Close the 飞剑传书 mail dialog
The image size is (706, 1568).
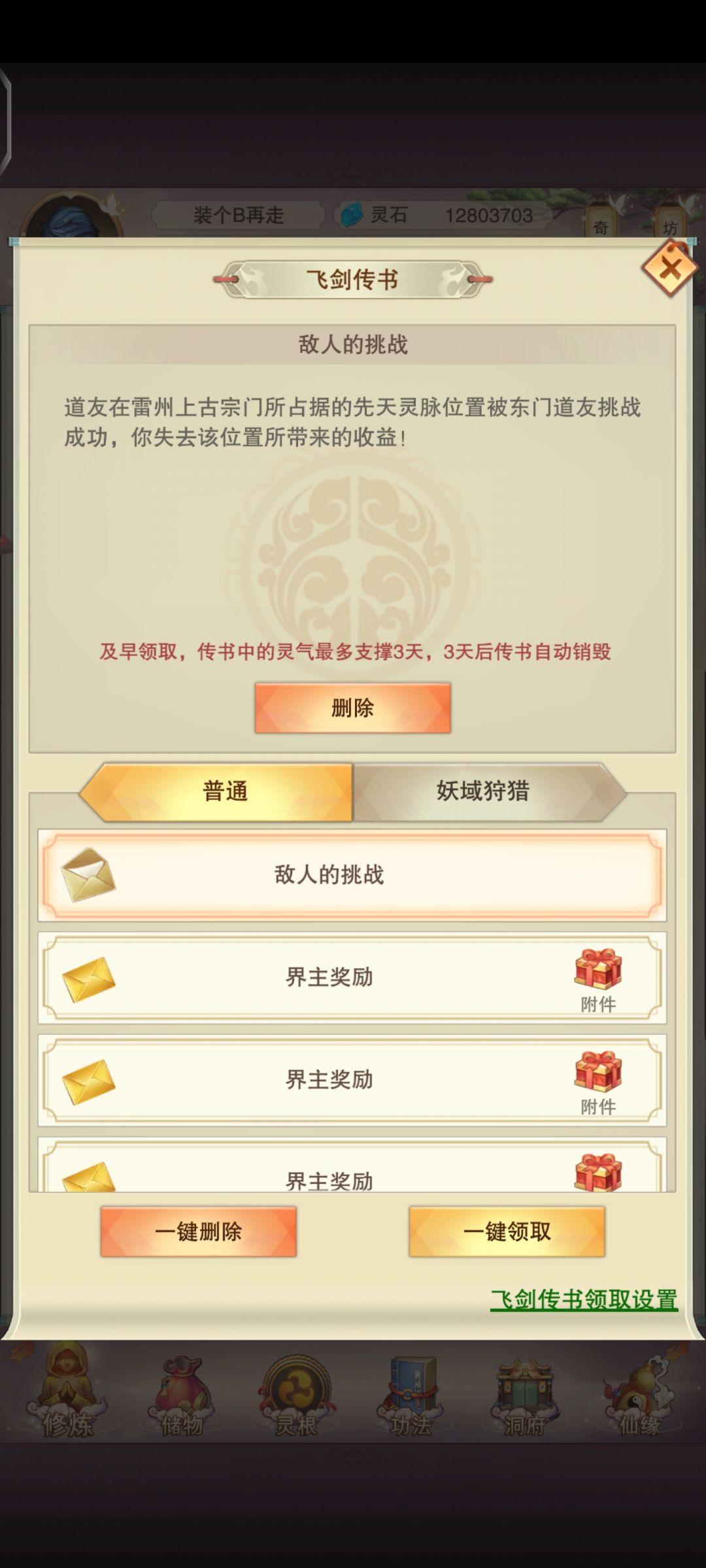click(670, 268)
